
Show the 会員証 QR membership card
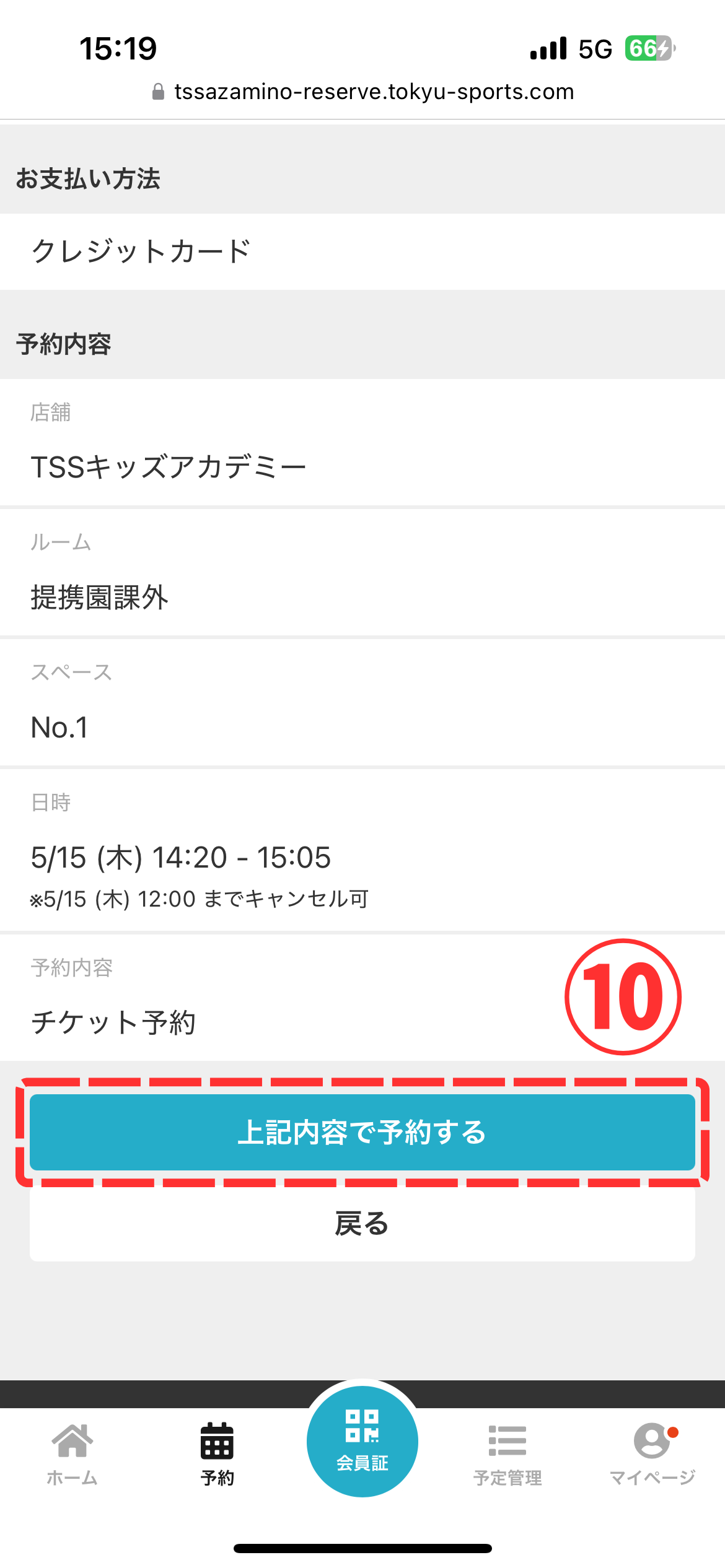coord(362,1442)
